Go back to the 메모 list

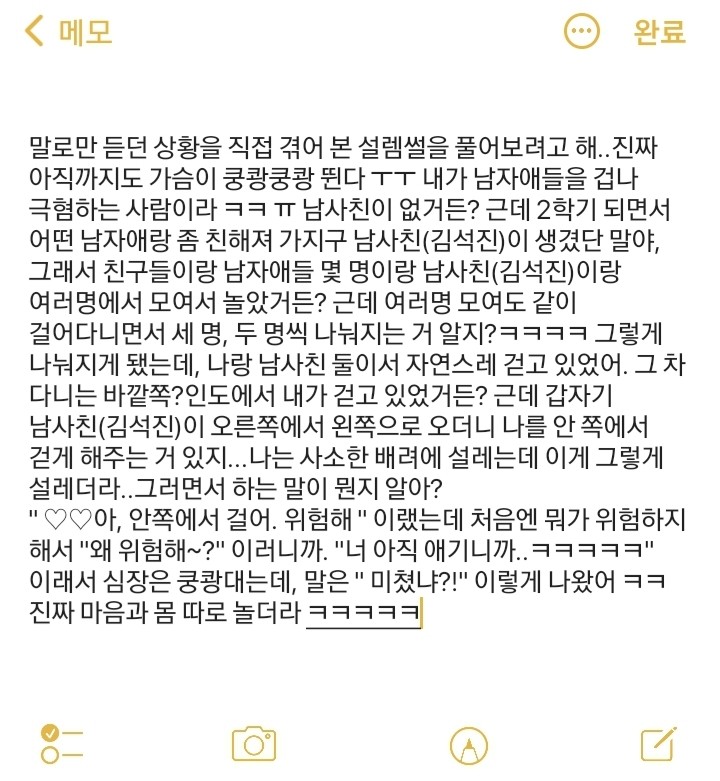point(68,31)
